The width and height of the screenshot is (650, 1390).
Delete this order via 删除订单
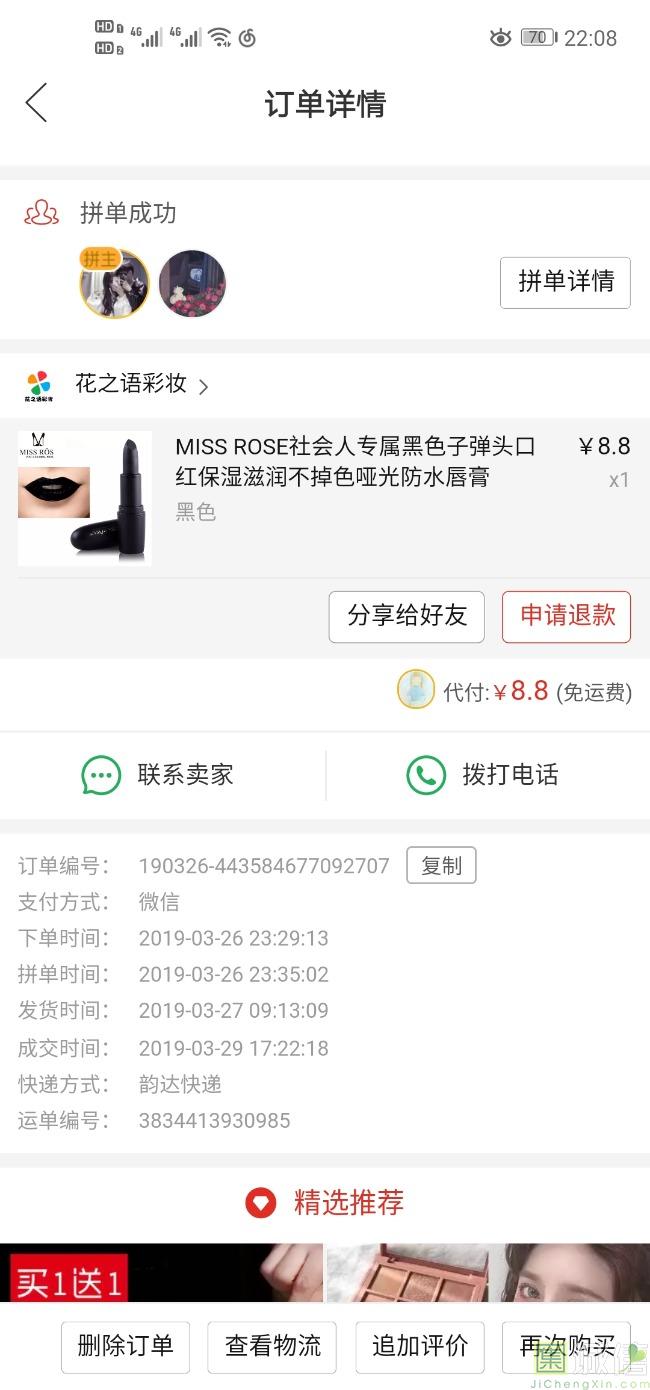pos(125,1346)
